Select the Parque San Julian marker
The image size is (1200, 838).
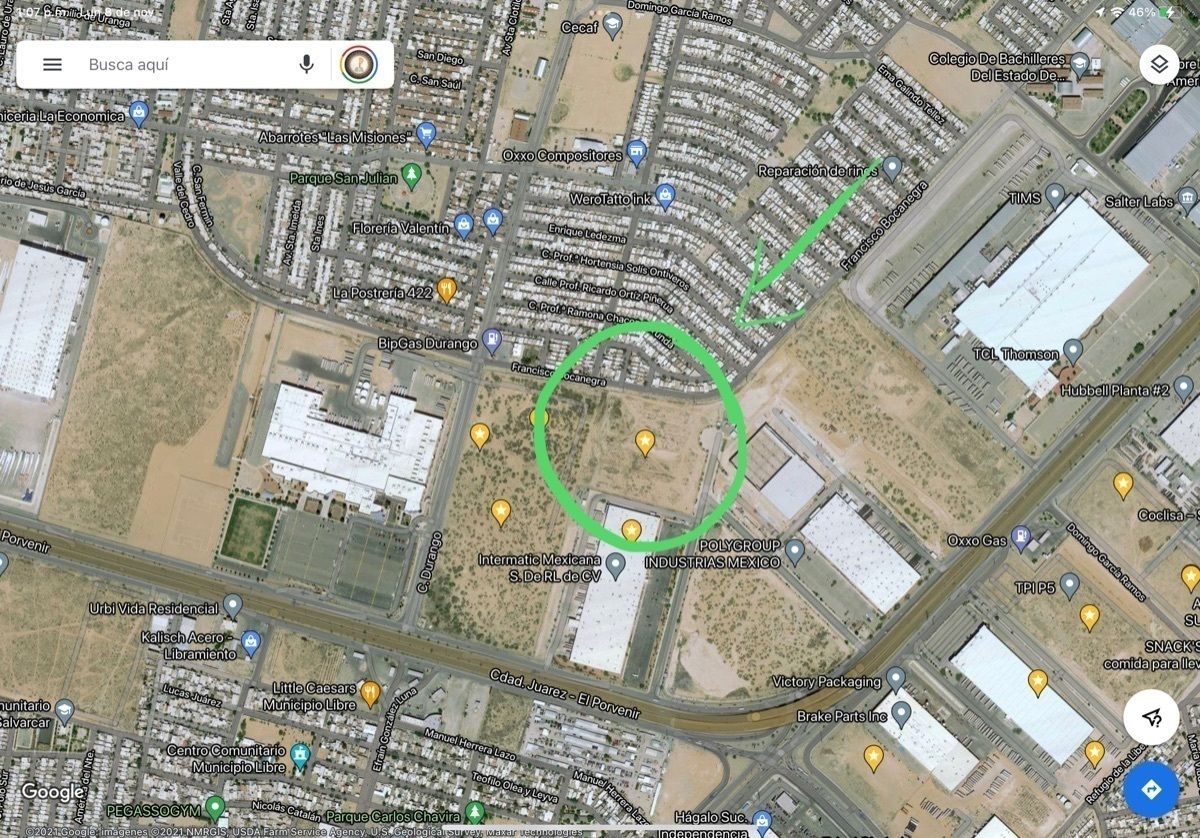(x=412, y=176)
